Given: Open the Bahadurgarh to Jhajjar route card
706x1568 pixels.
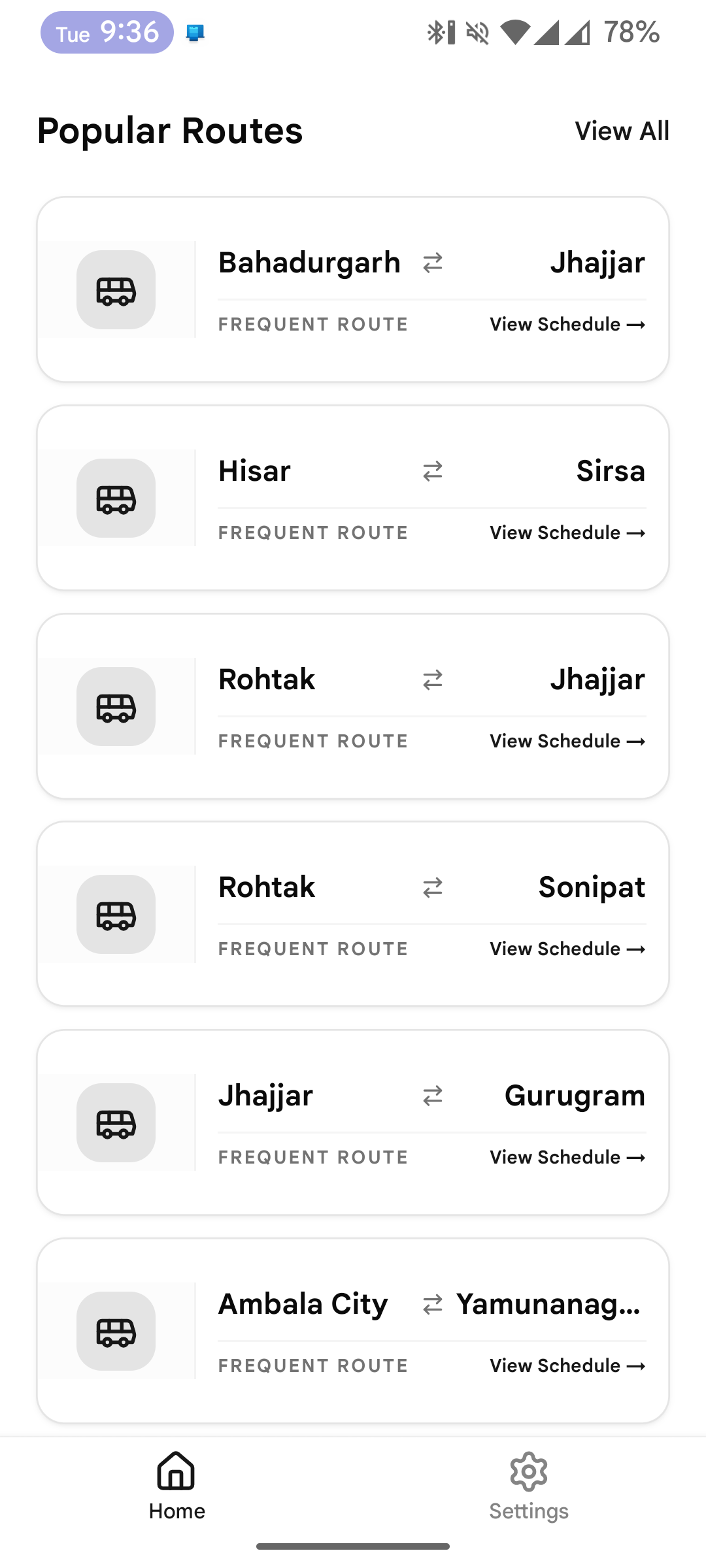Looking at the screenshot, I should pyautogui.click(x=353, y=289).
